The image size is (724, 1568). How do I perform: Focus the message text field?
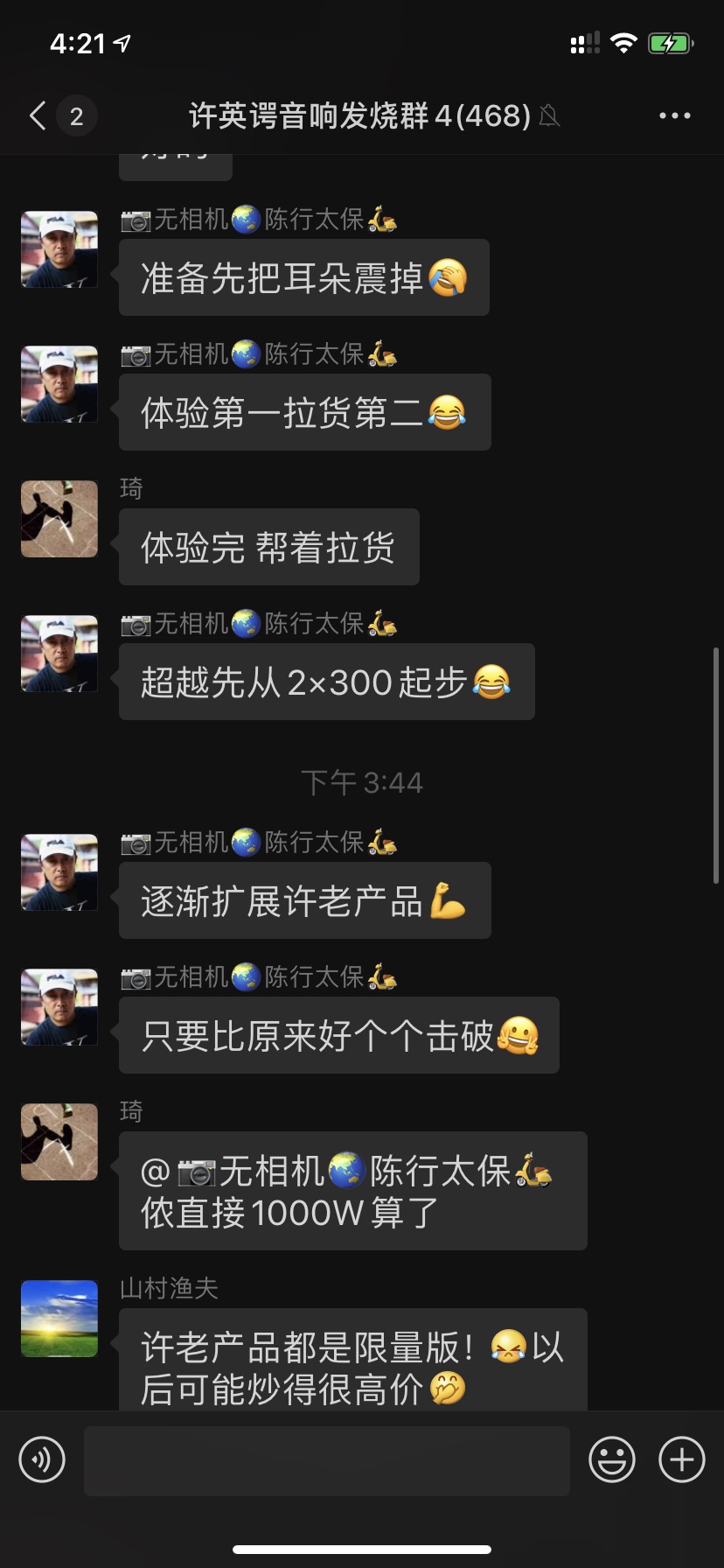click(326, 1459)
